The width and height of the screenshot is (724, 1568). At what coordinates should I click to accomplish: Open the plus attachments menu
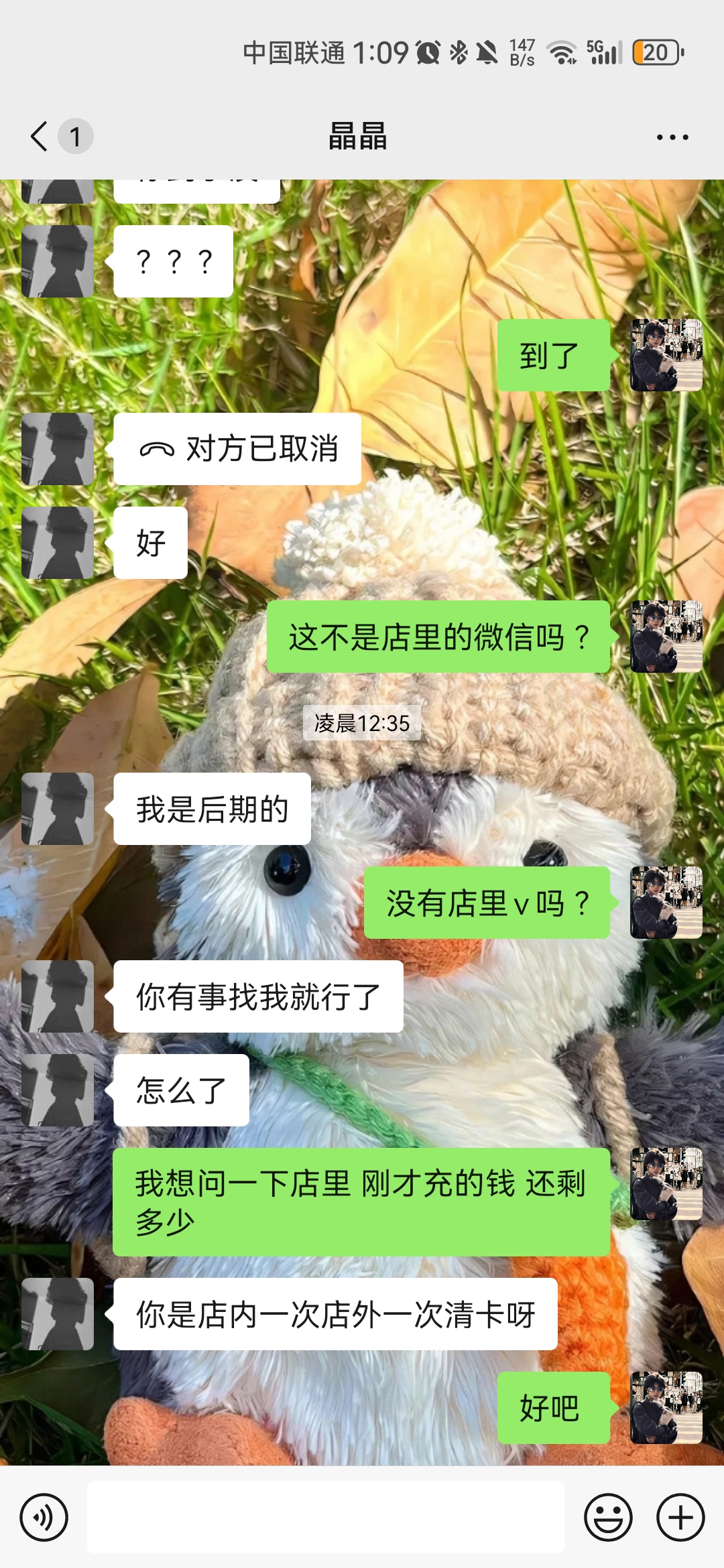pyautogui.click(x=680, y=1517)
